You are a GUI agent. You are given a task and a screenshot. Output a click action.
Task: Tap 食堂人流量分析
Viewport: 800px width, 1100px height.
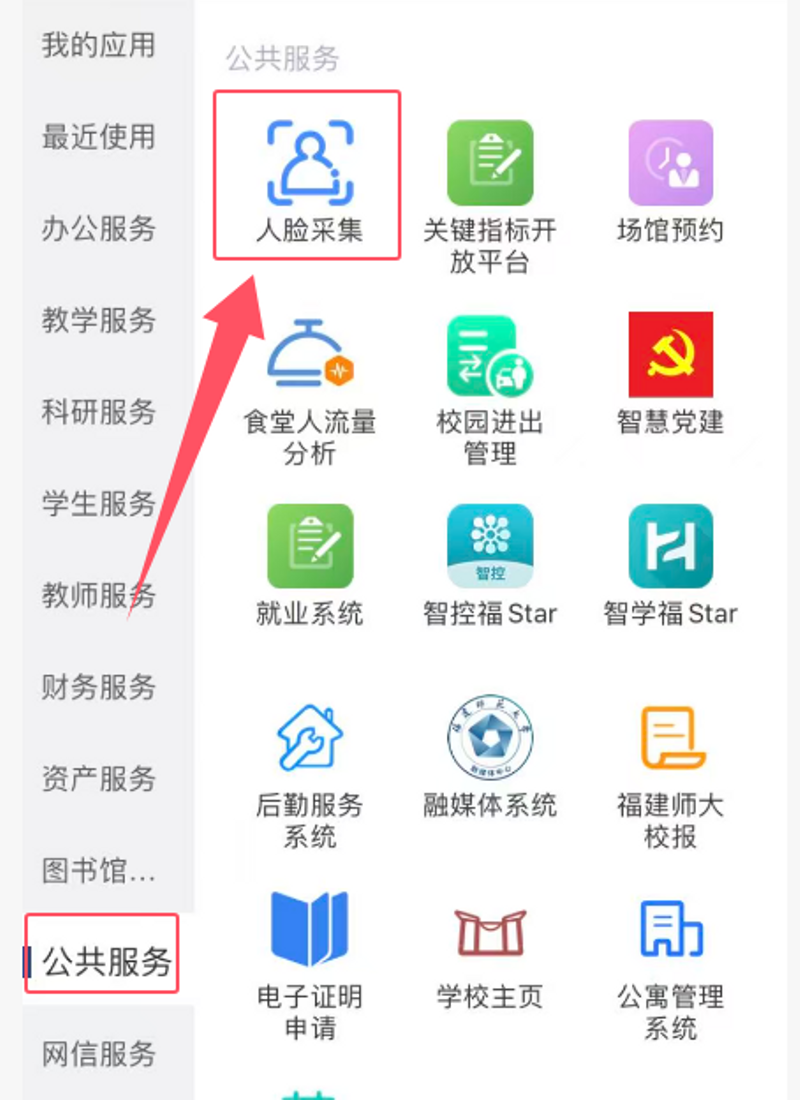[x=309, y=355]
